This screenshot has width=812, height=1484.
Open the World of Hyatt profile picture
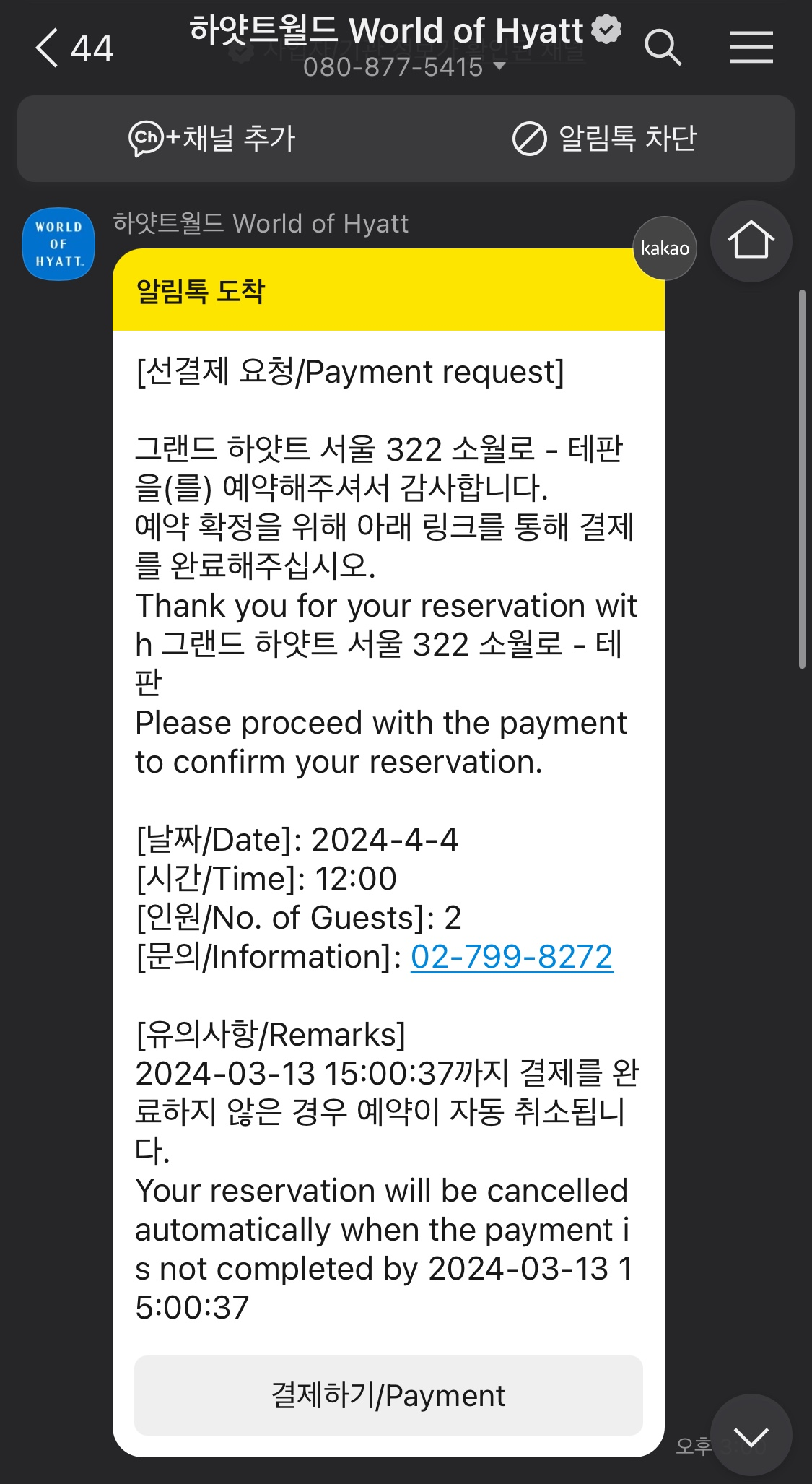(58, 244)
